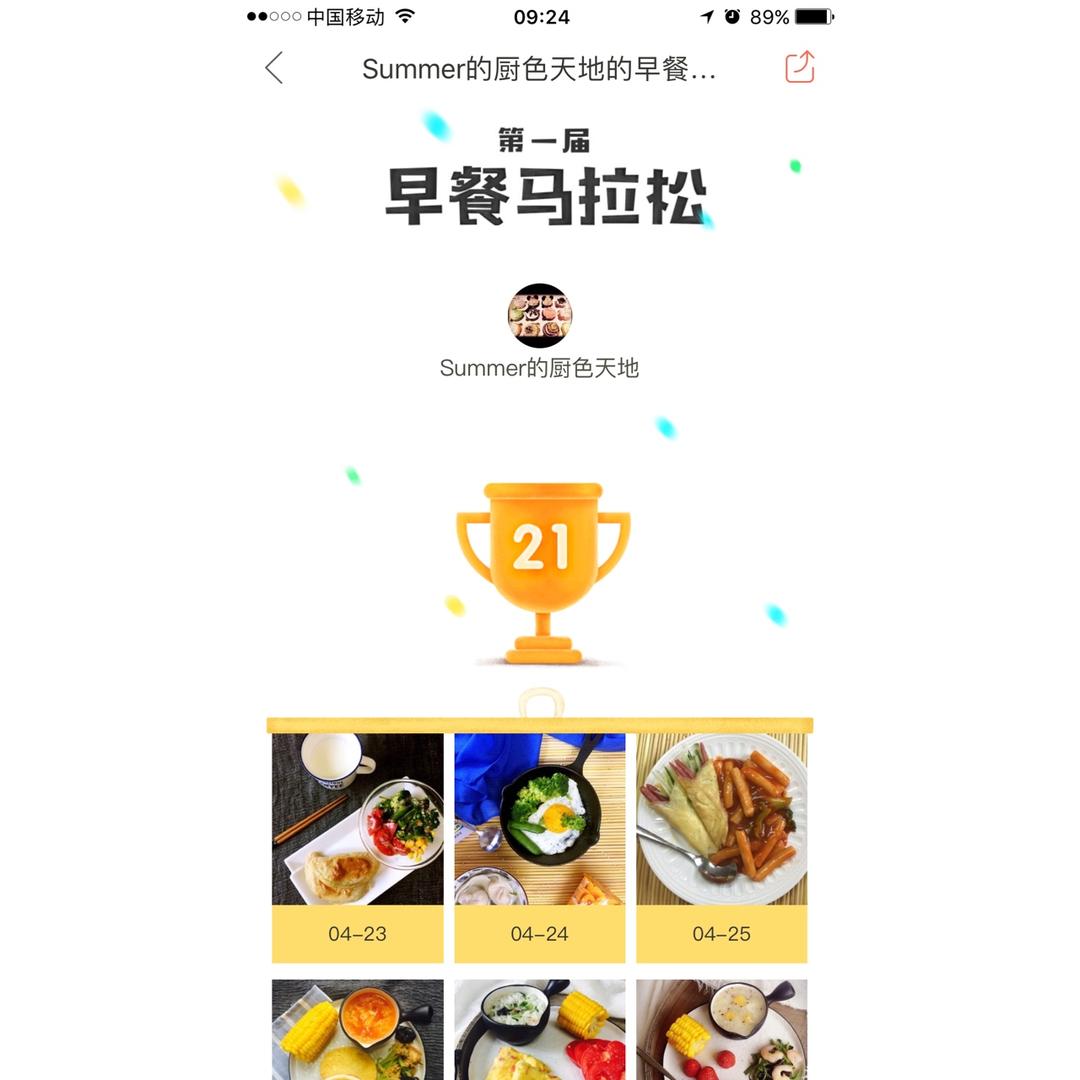Open Summer的厨色天地 profile avatar
Image resolution: width=1080 pixels, height=1080 pixels.
click(x=540, y=316)
